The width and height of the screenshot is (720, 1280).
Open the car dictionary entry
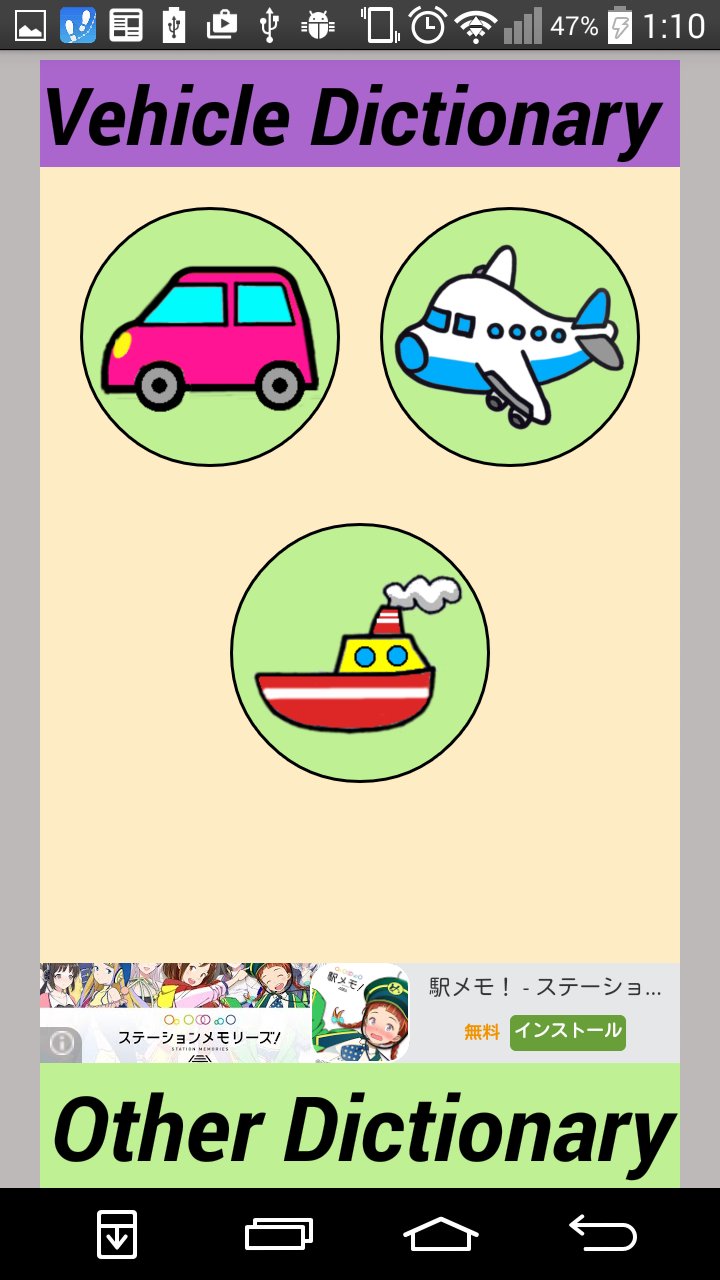click(x=210, y=335)
